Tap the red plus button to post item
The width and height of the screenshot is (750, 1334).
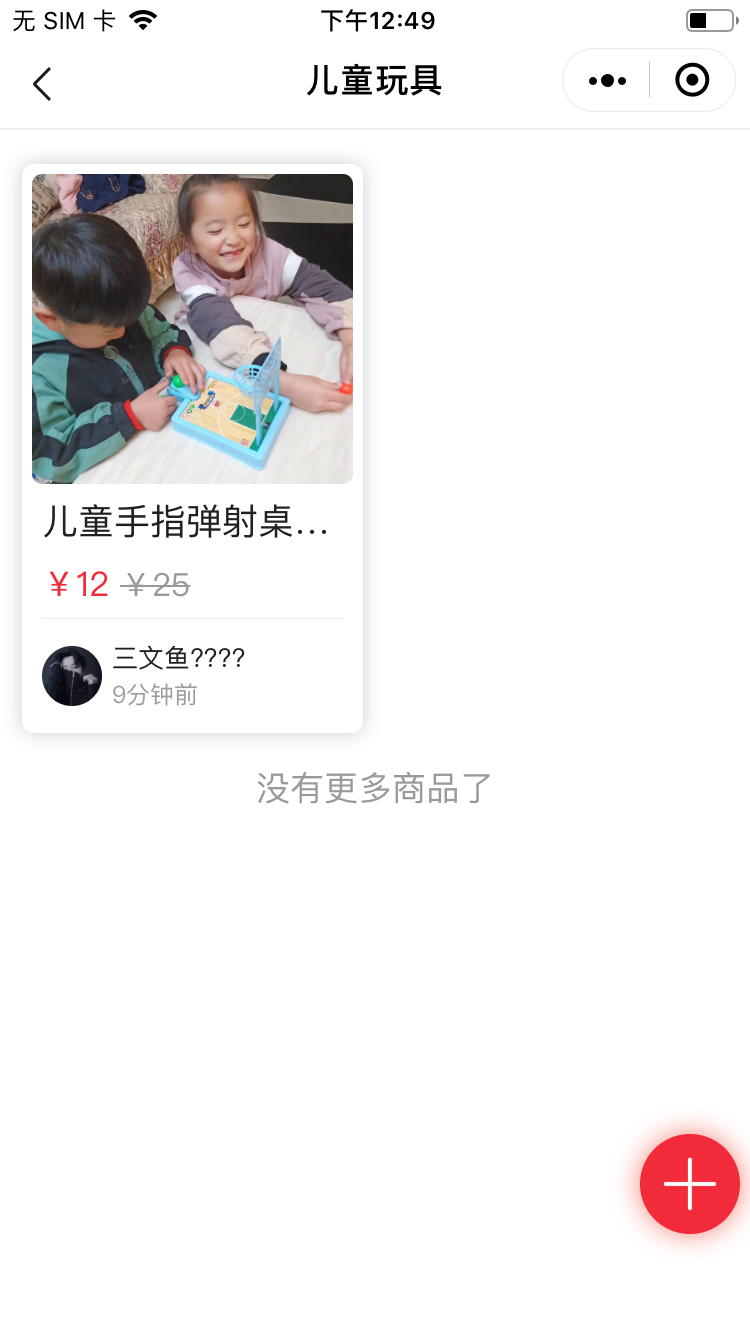(690, 1184)
